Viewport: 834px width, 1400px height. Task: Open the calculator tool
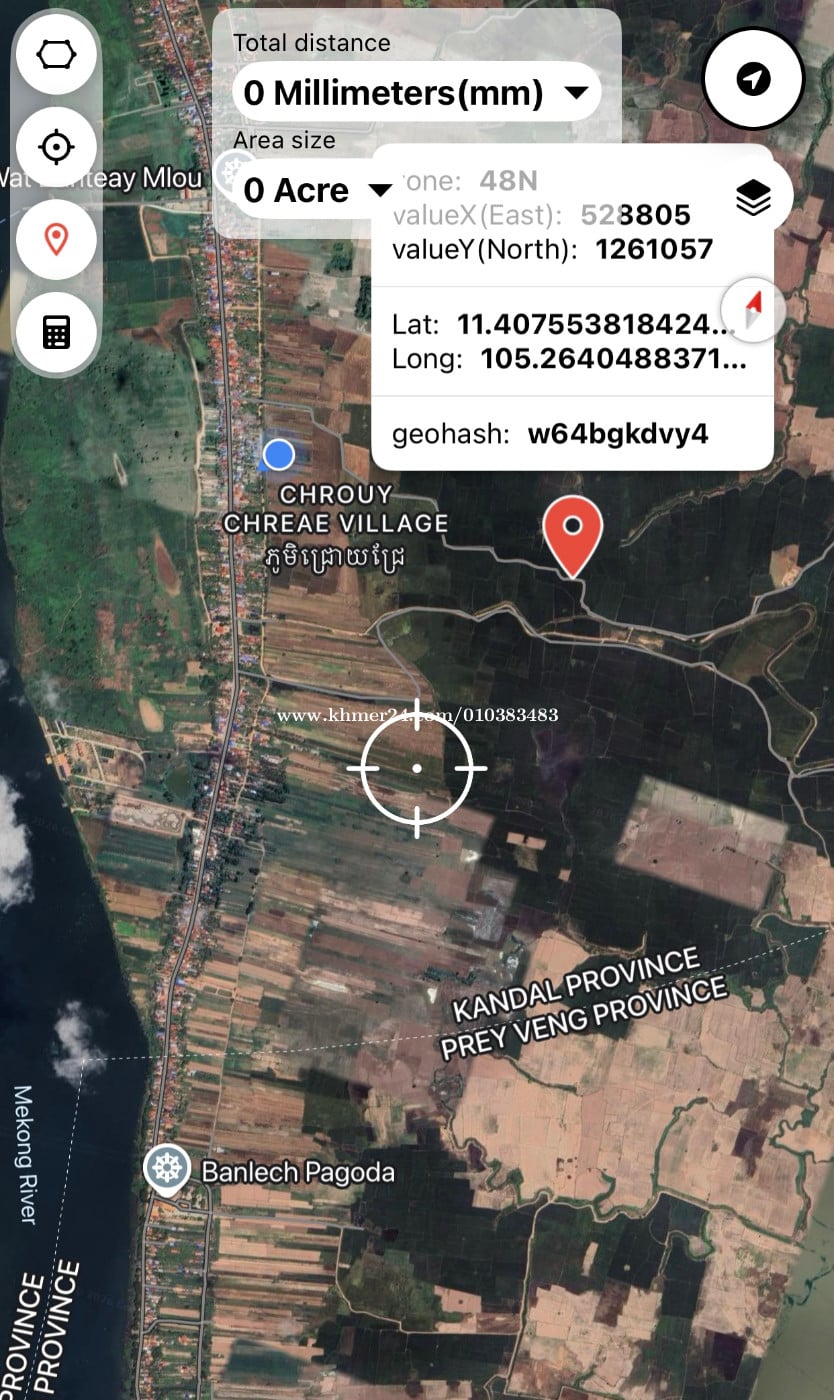click(x=56, y=332)
